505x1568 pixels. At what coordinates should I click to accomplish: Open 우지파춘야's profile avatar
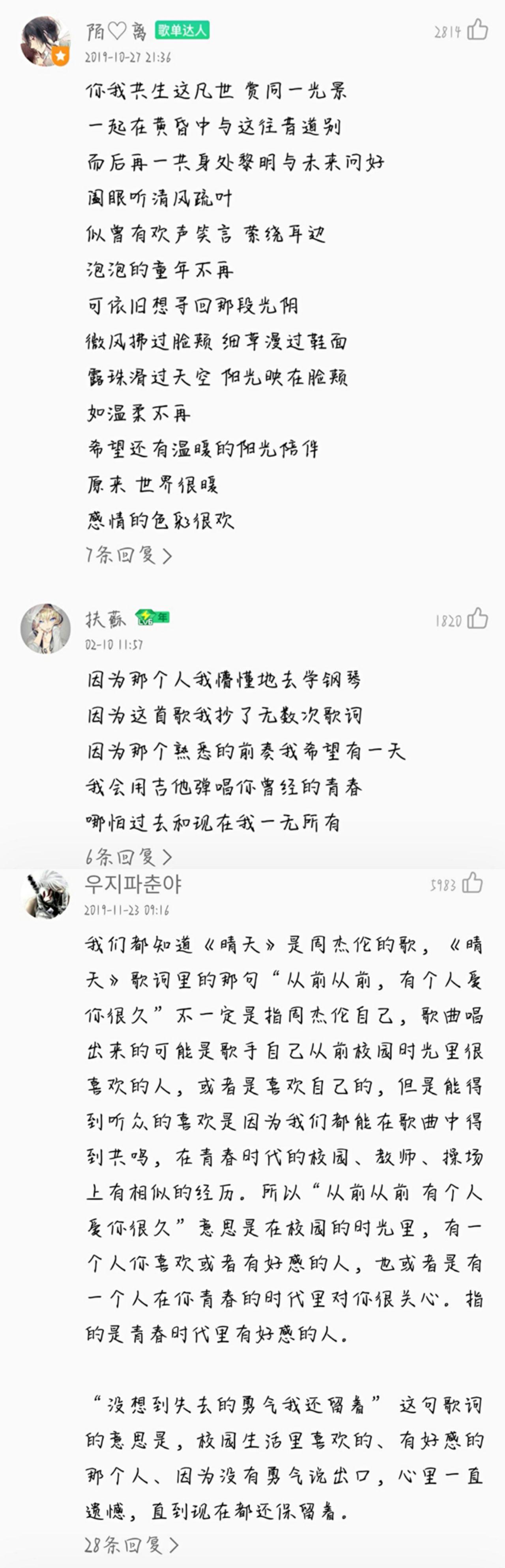45,894
